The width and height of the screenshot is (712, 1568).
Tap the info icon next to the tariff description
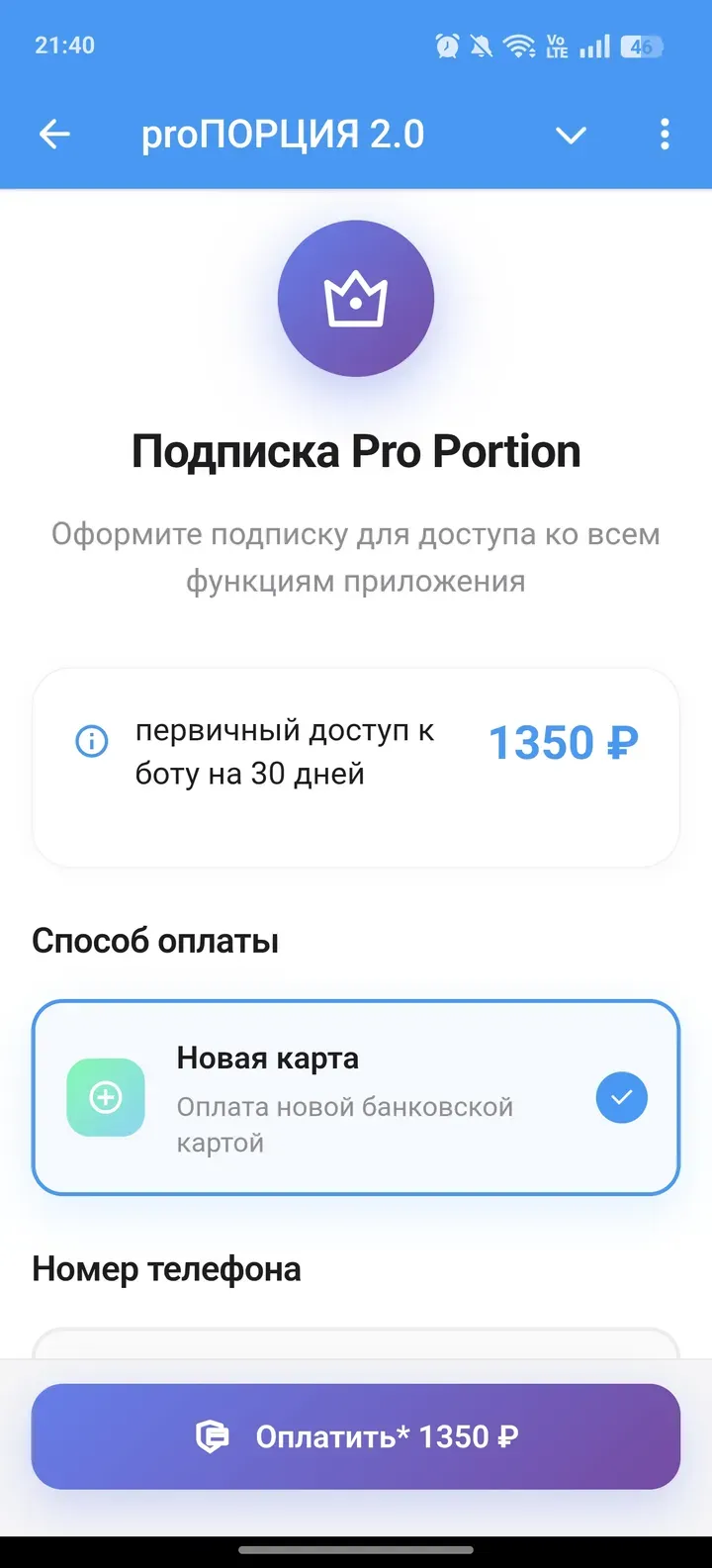tap(91, 742)
